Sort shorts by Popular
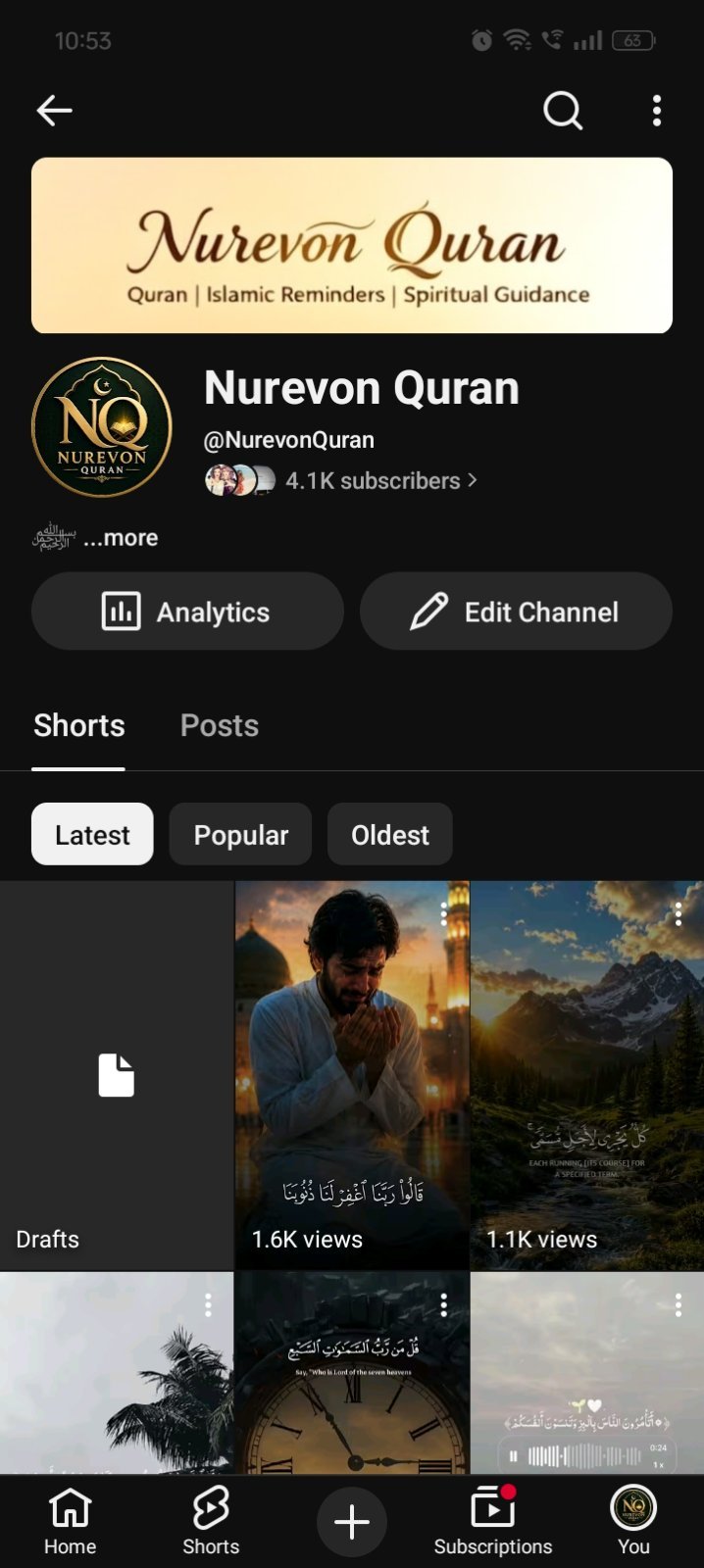Viewport: 704px width, 1568px height. pyautogui.click(x=240, y=834)
